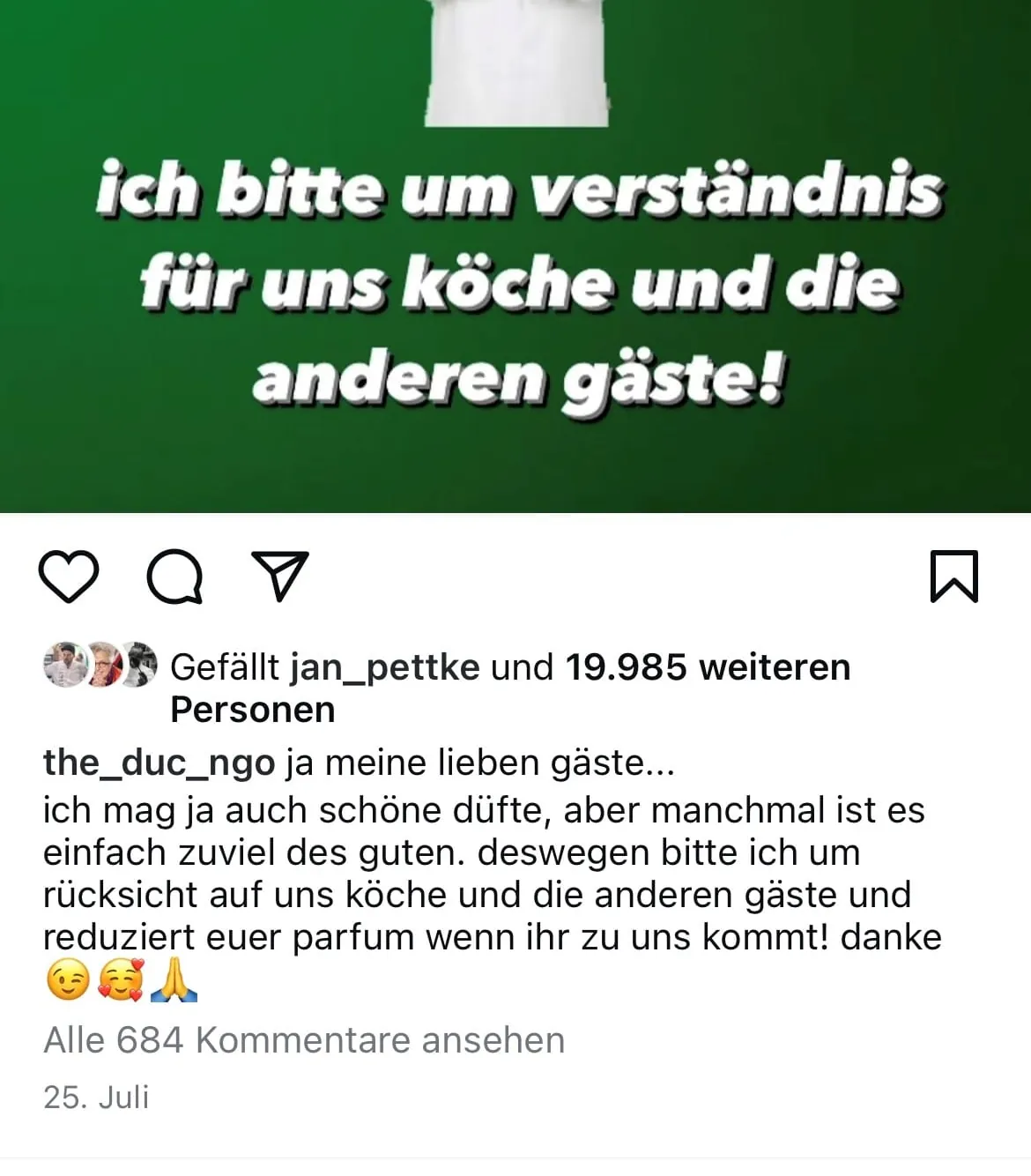Open the_duc_ngo's profile from the caption
This screenshot has height=1176, width=1031.
click(159, 763)
